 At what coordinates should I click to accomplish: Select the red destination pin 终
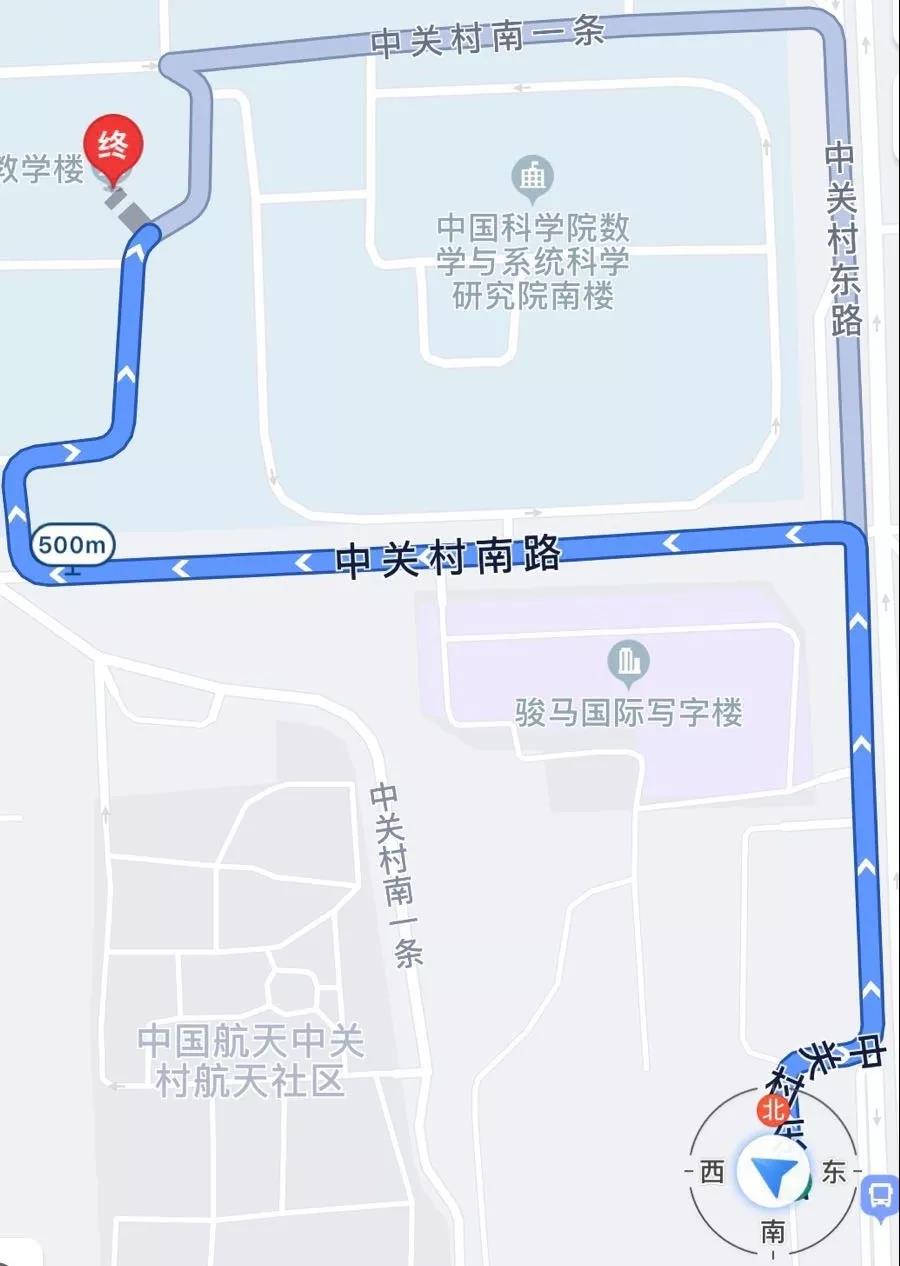[x=113, y=150]
